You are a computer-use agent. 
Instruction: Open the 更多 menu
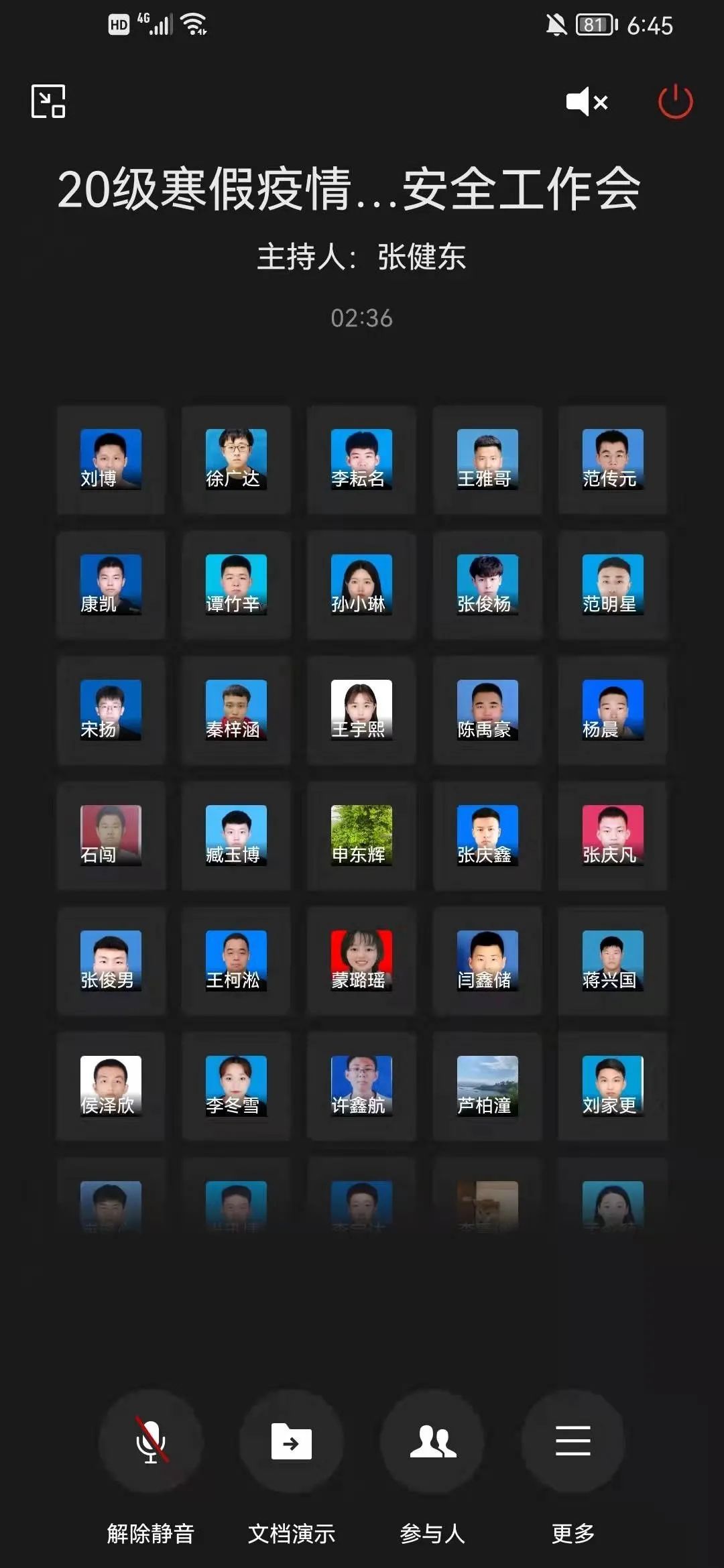point(573,1441)
